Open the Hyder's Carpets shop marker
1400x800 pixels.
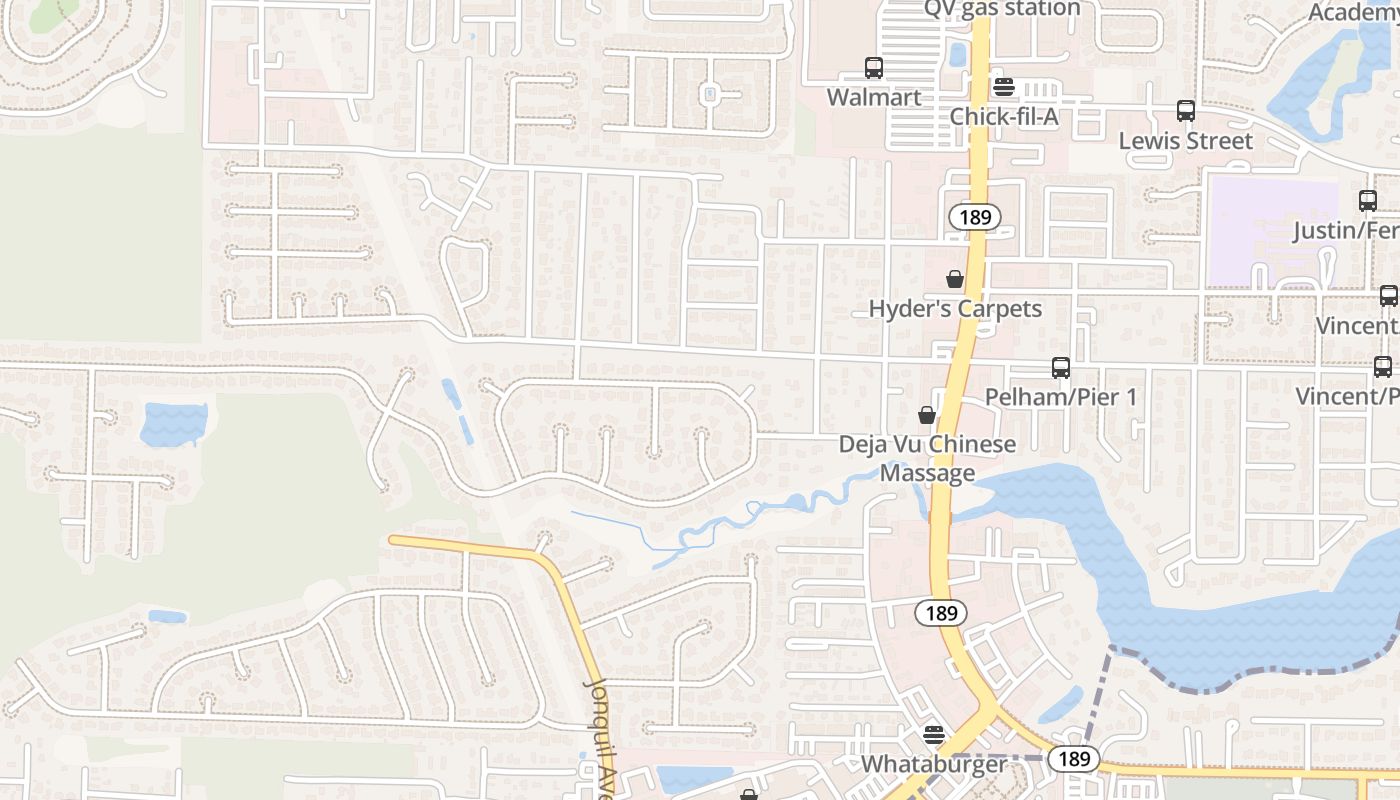955,279
